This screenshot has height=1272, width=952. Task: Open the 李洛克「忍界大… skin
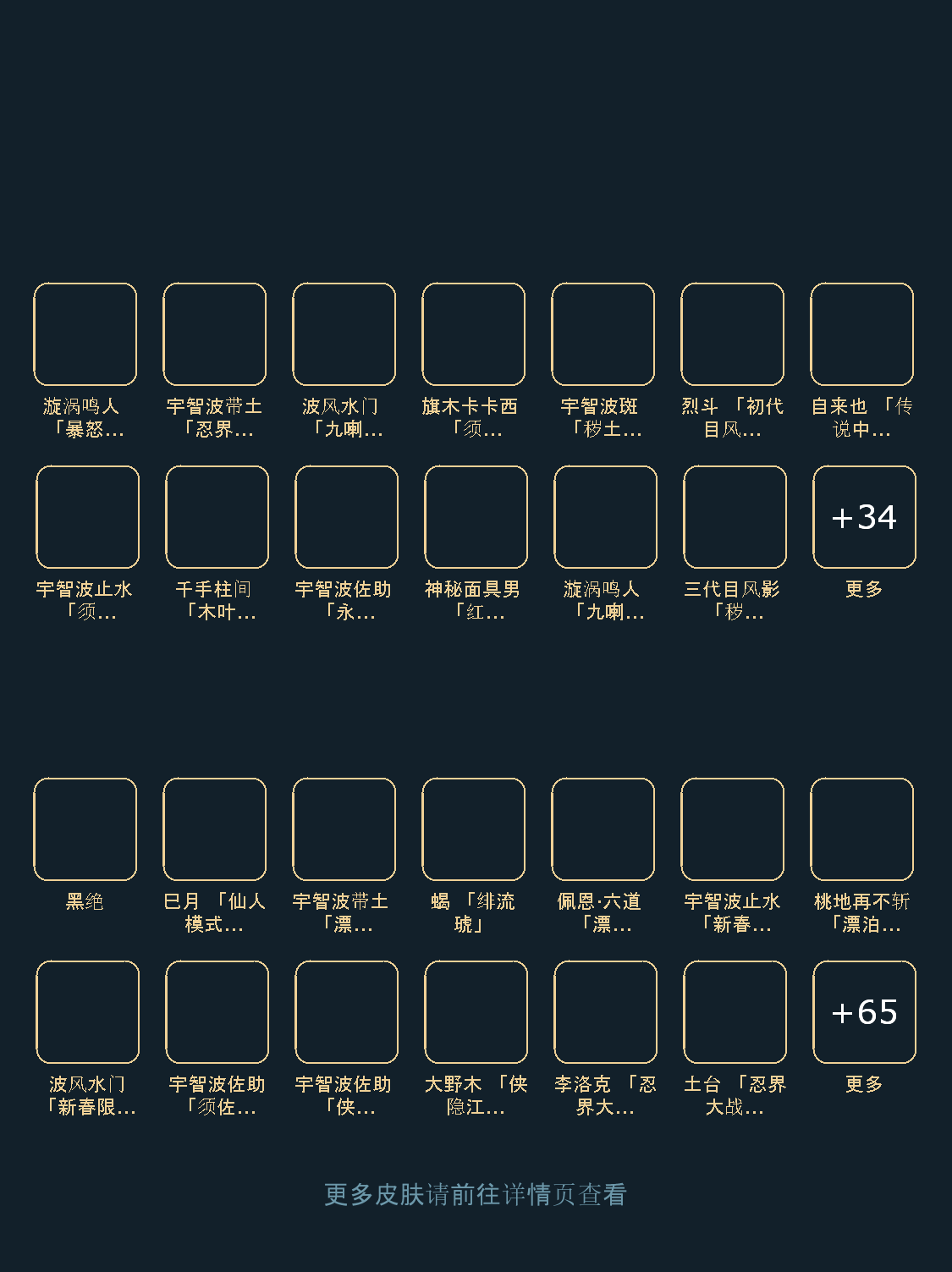pyautogui.click(x=605, y=1012)
